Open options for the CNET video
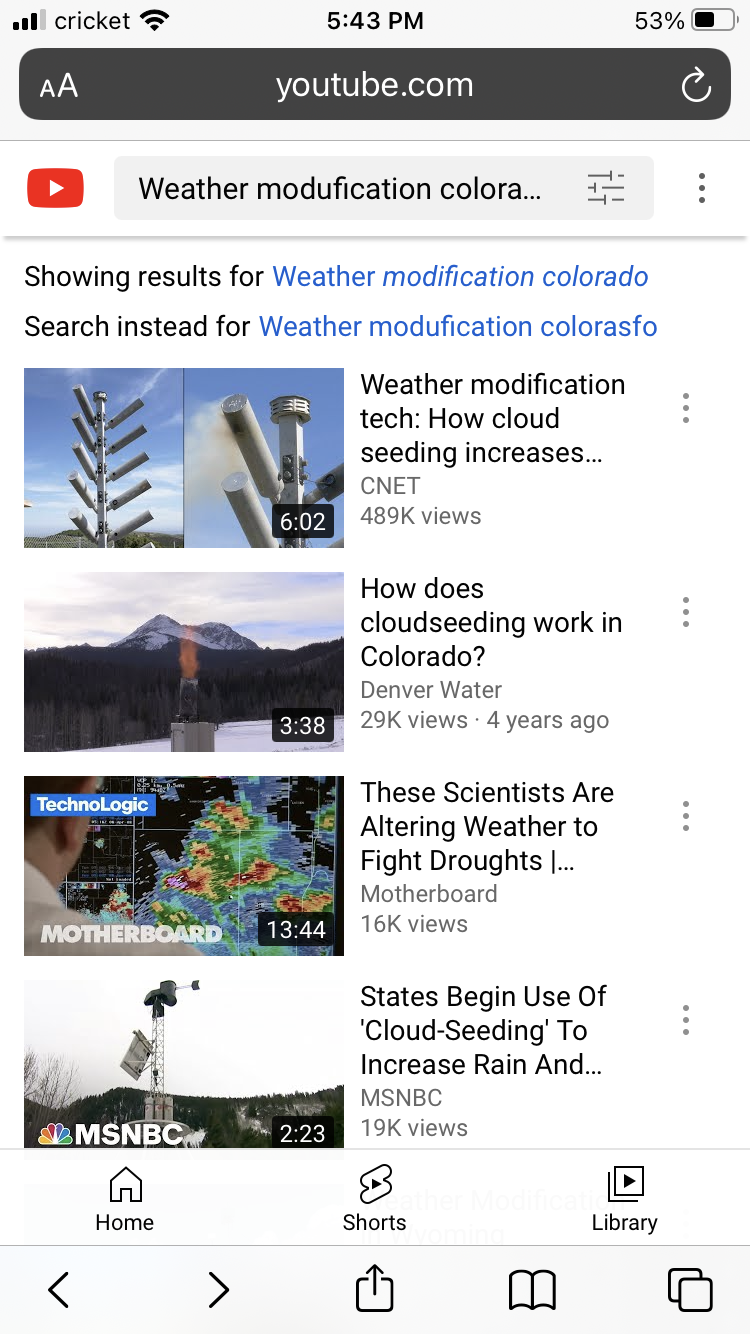 pos(686,408)
